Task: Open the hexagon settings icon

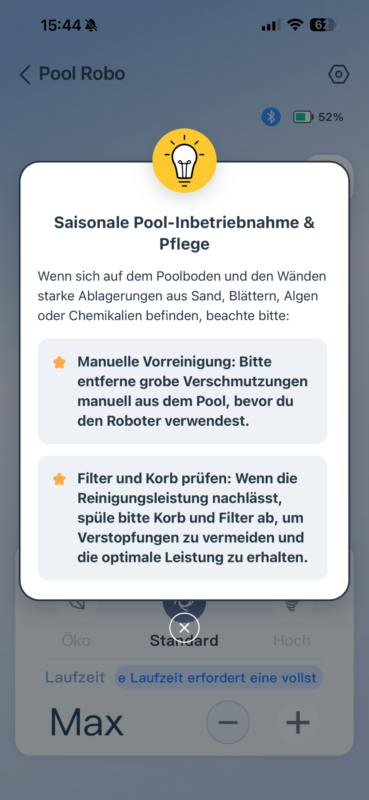Action: [x=338, y=74]
